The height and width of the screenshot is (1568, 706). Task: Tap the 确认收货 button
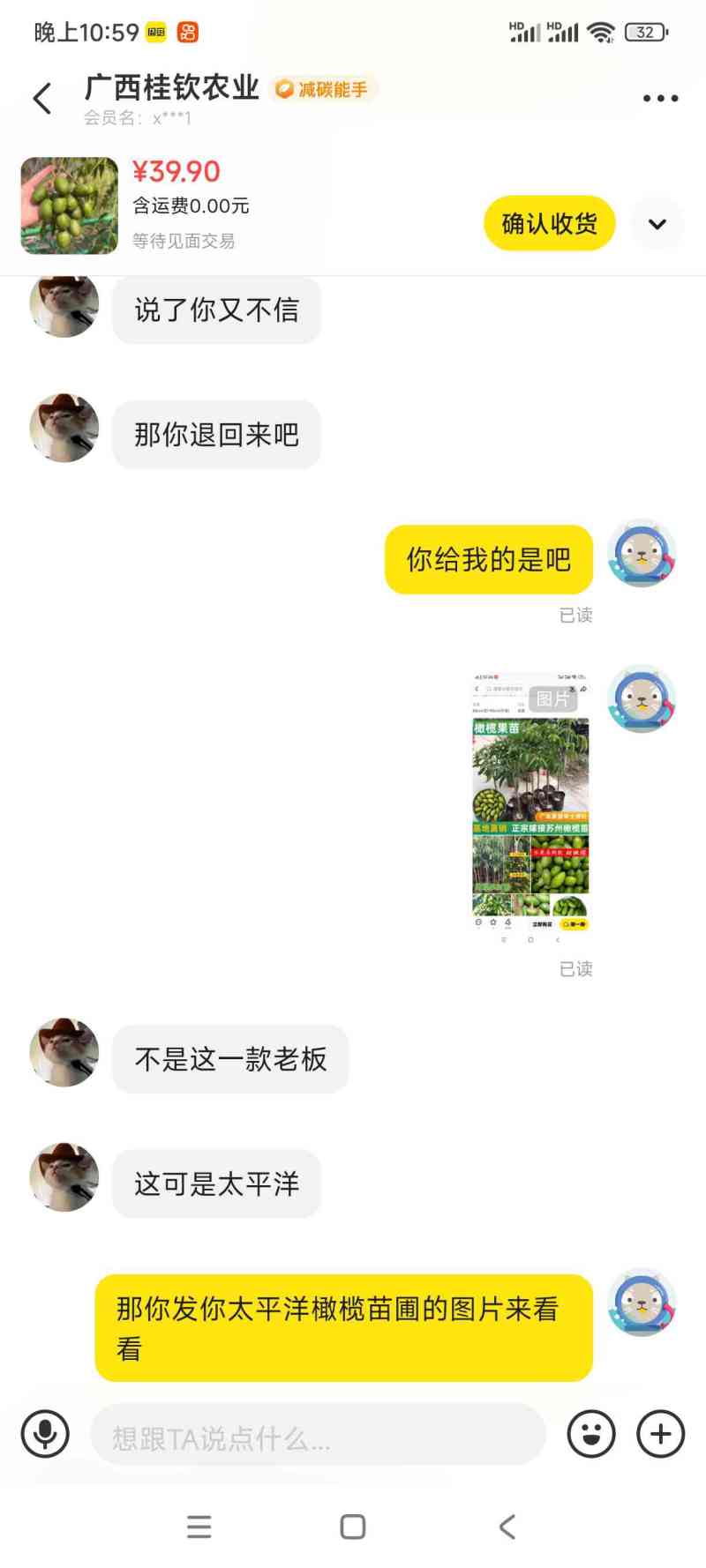[549, 224]
